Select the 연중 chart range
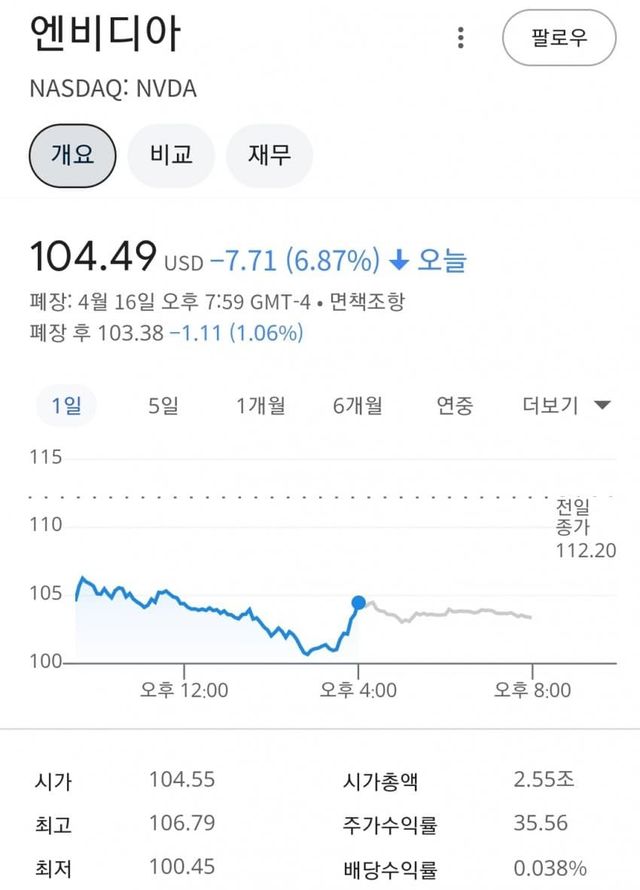 coord(455,405)
